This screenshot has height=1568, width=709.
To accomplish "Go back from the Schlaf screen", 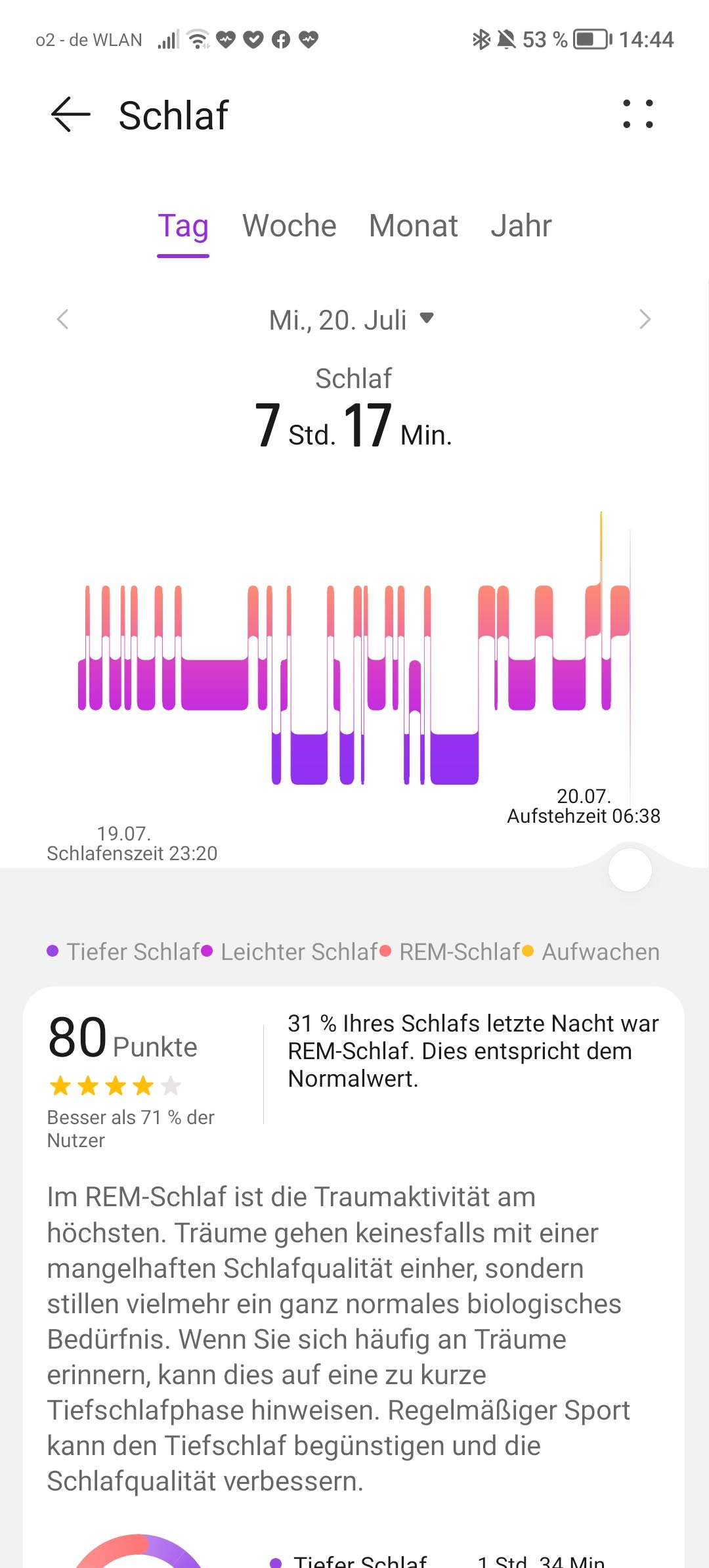I will tap(70, 115).
